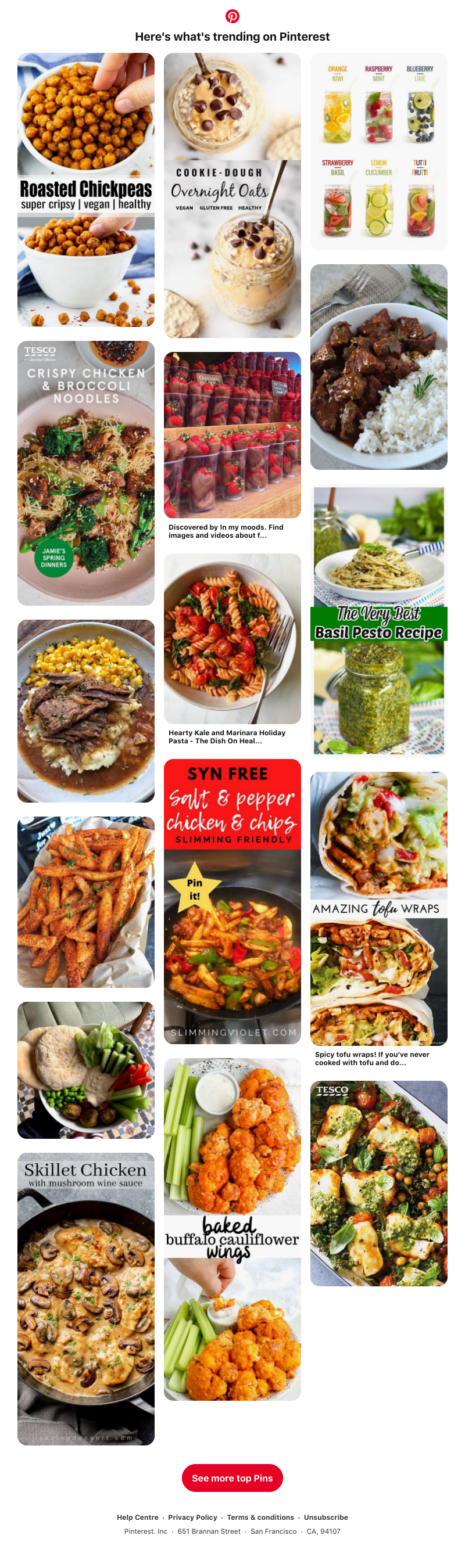Open the beef with corn and mash pin
The width and height of the screenshot is (465, 1568).
click(85, 710)
